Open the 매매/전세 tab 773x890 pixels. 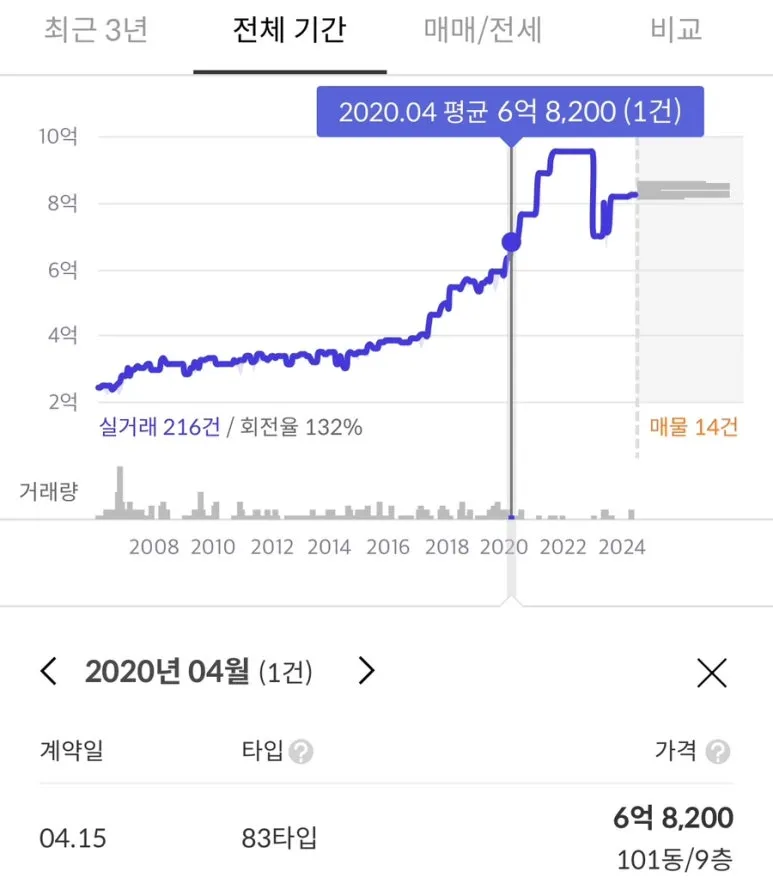pyautogui.click(x=483, y=30)
